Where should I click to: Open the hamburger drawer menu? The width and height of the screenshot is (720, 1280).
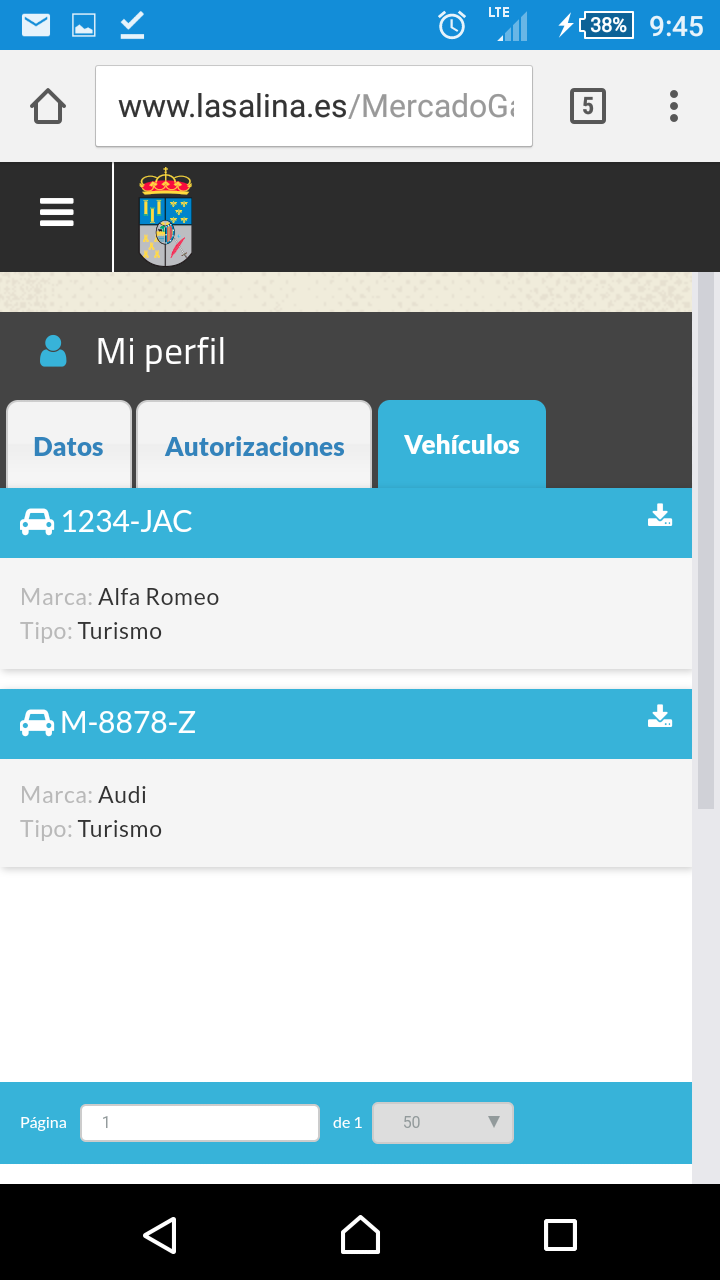tap(56, 212)
